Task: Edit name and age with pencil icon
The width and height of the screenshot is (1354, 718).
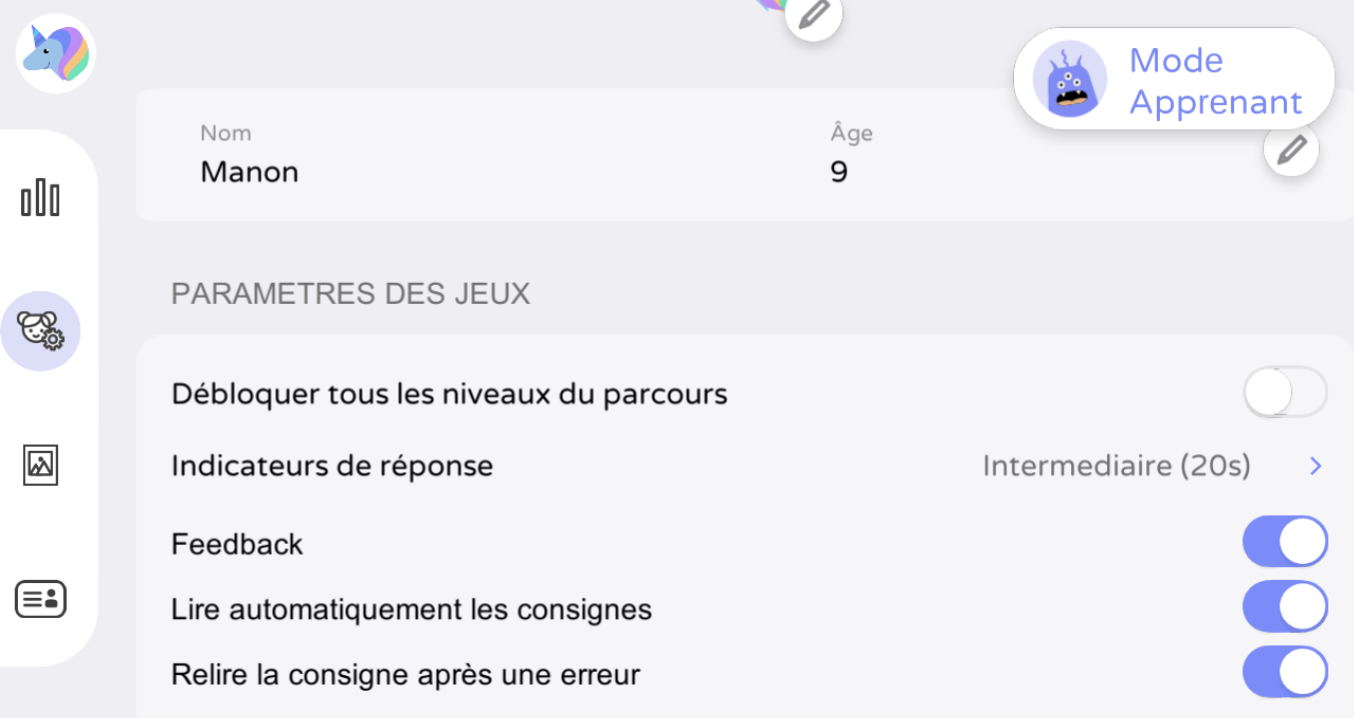Action: (x=1291, y=151)
